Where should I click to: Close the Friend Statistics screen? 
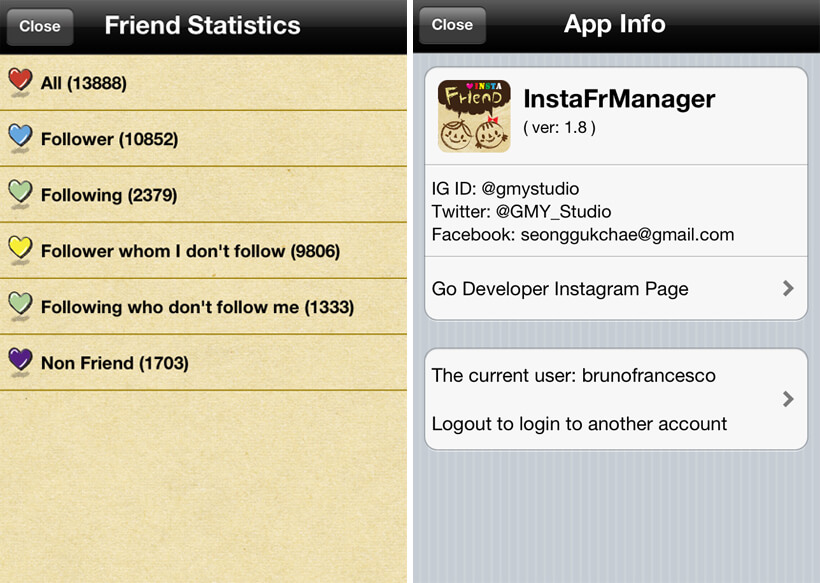pyautogui.click(x=40, y=27)
